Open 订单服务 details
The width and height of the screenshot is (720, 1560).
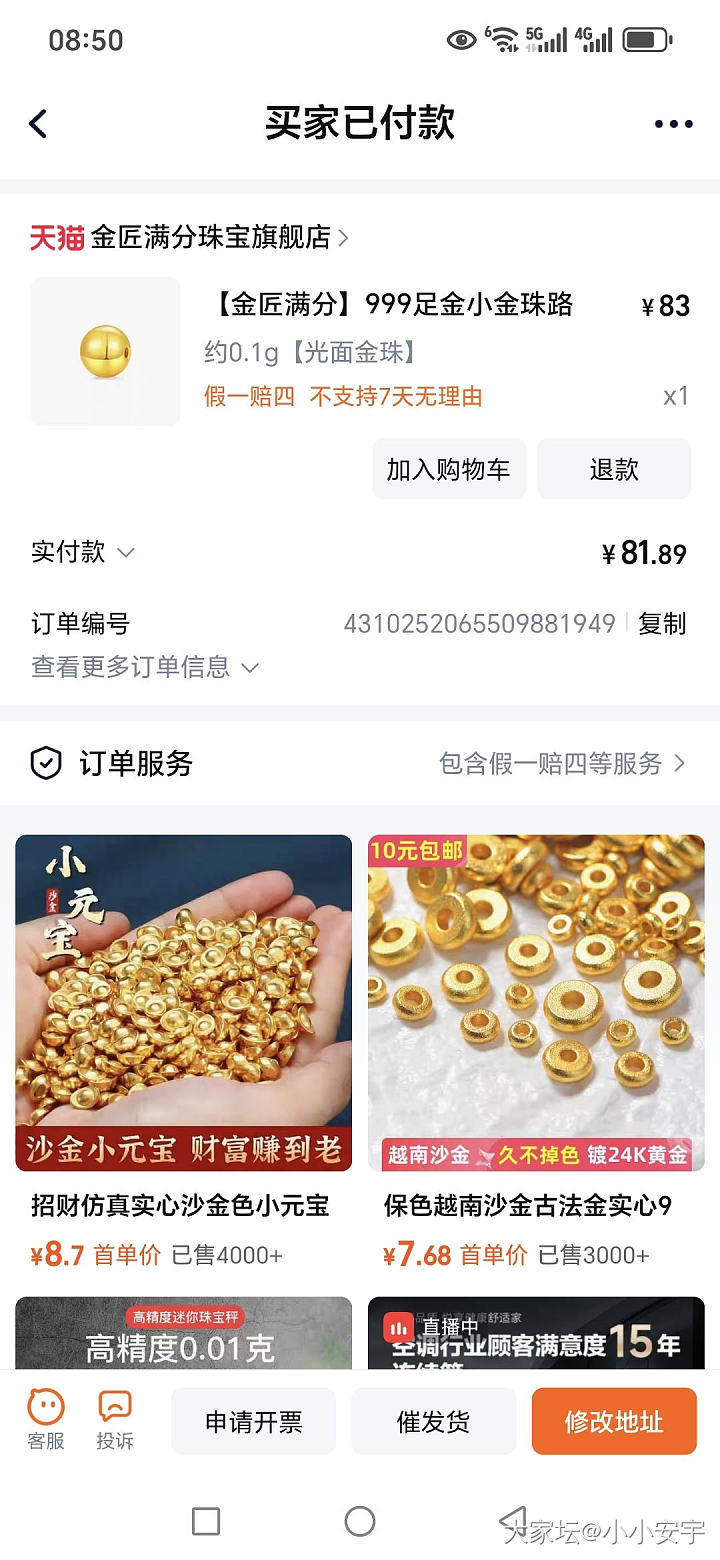pyautogui.click(x=562, y=764)
